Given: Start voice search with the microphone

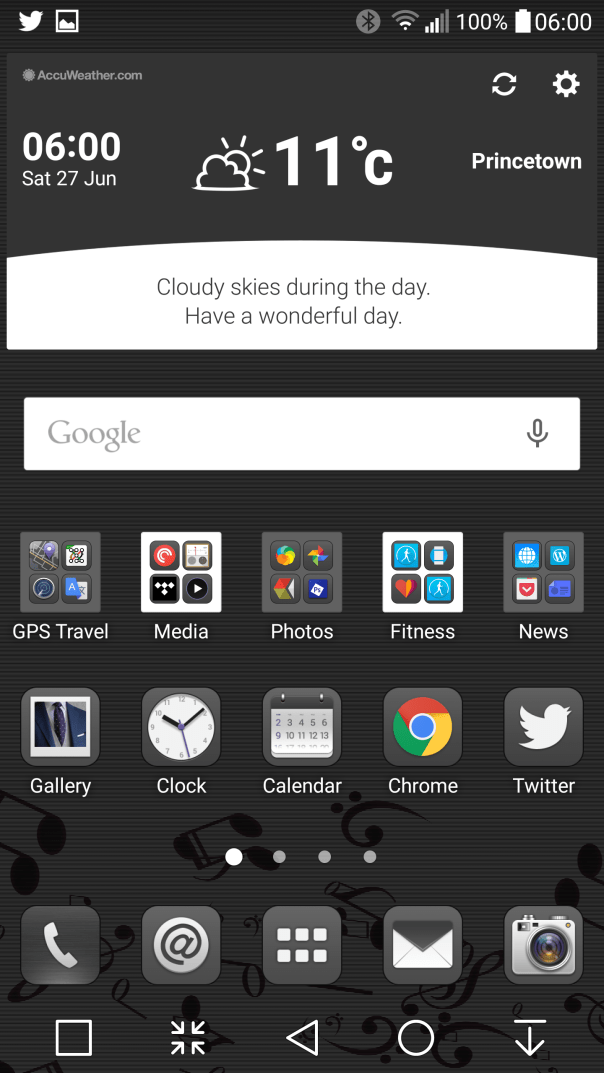Looking at the screenshot, I should point(537,433).
